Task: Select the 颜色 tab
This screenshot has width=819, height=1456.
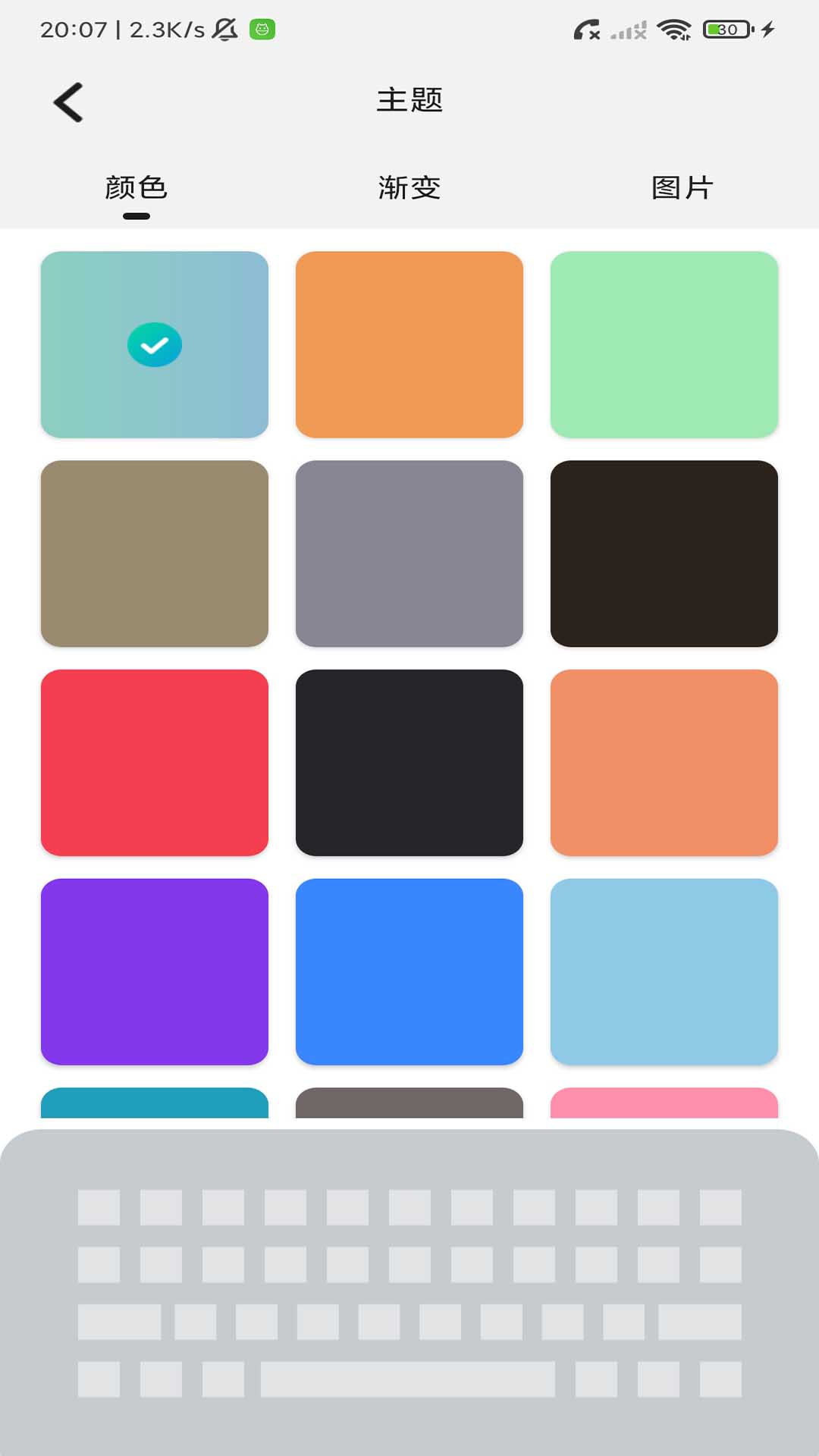Action: (136, 187)
